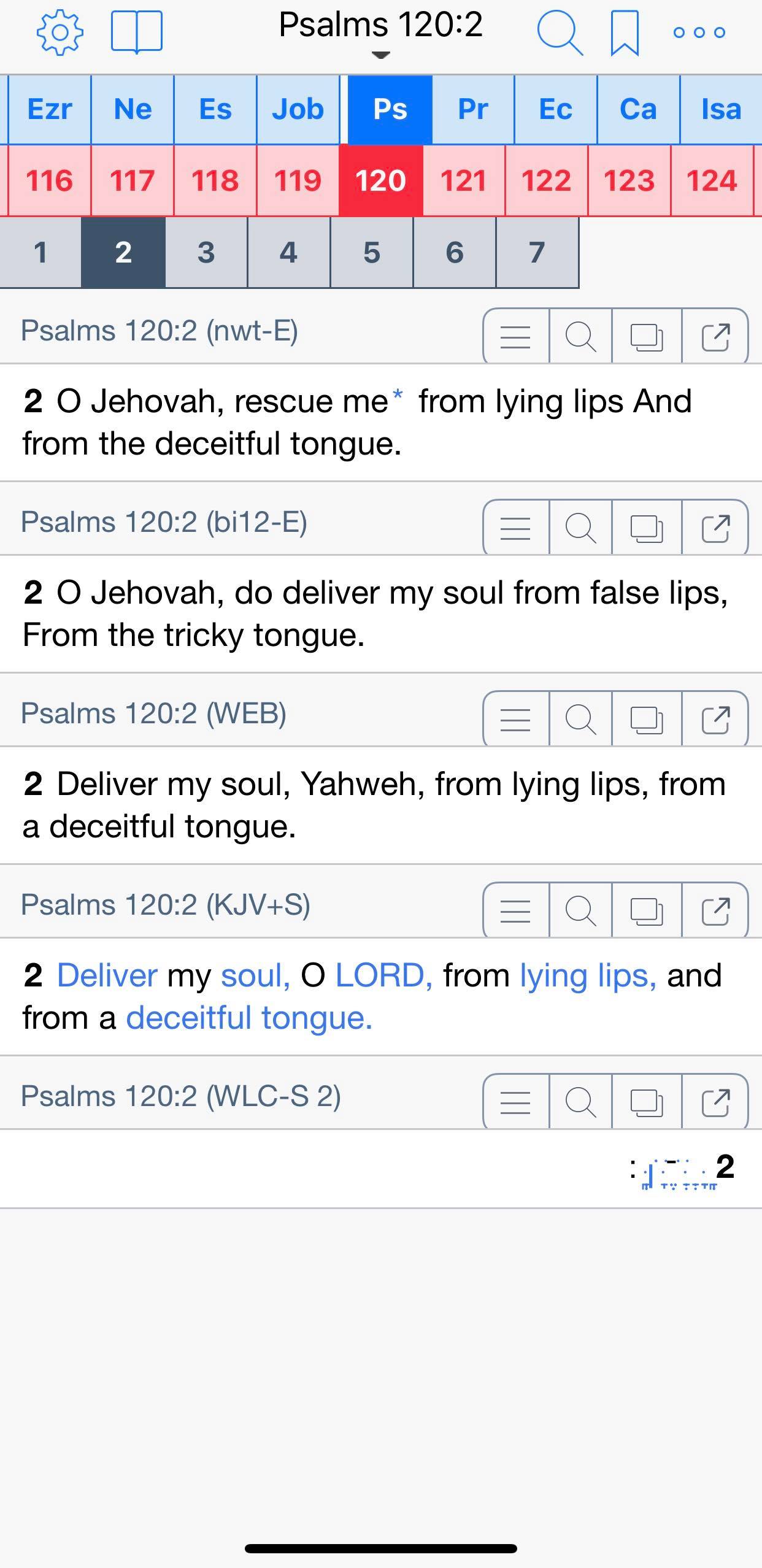762x1568 pixels.
Task: Select chapter 121
Action: pos(463,181)
